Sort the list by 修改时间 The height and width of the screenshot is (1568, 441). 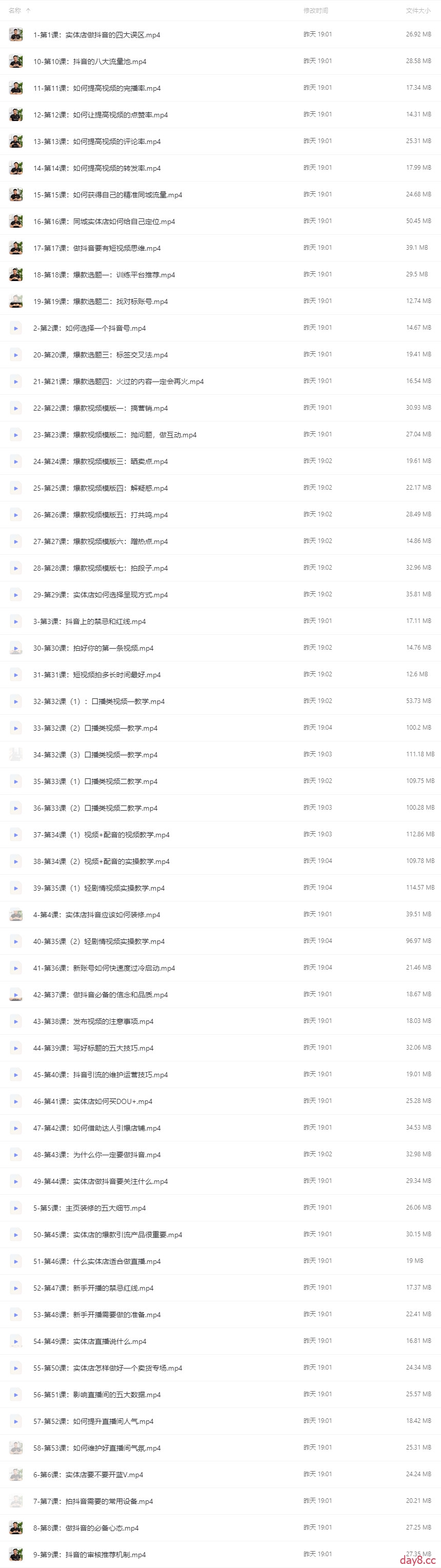click(315, 10)
